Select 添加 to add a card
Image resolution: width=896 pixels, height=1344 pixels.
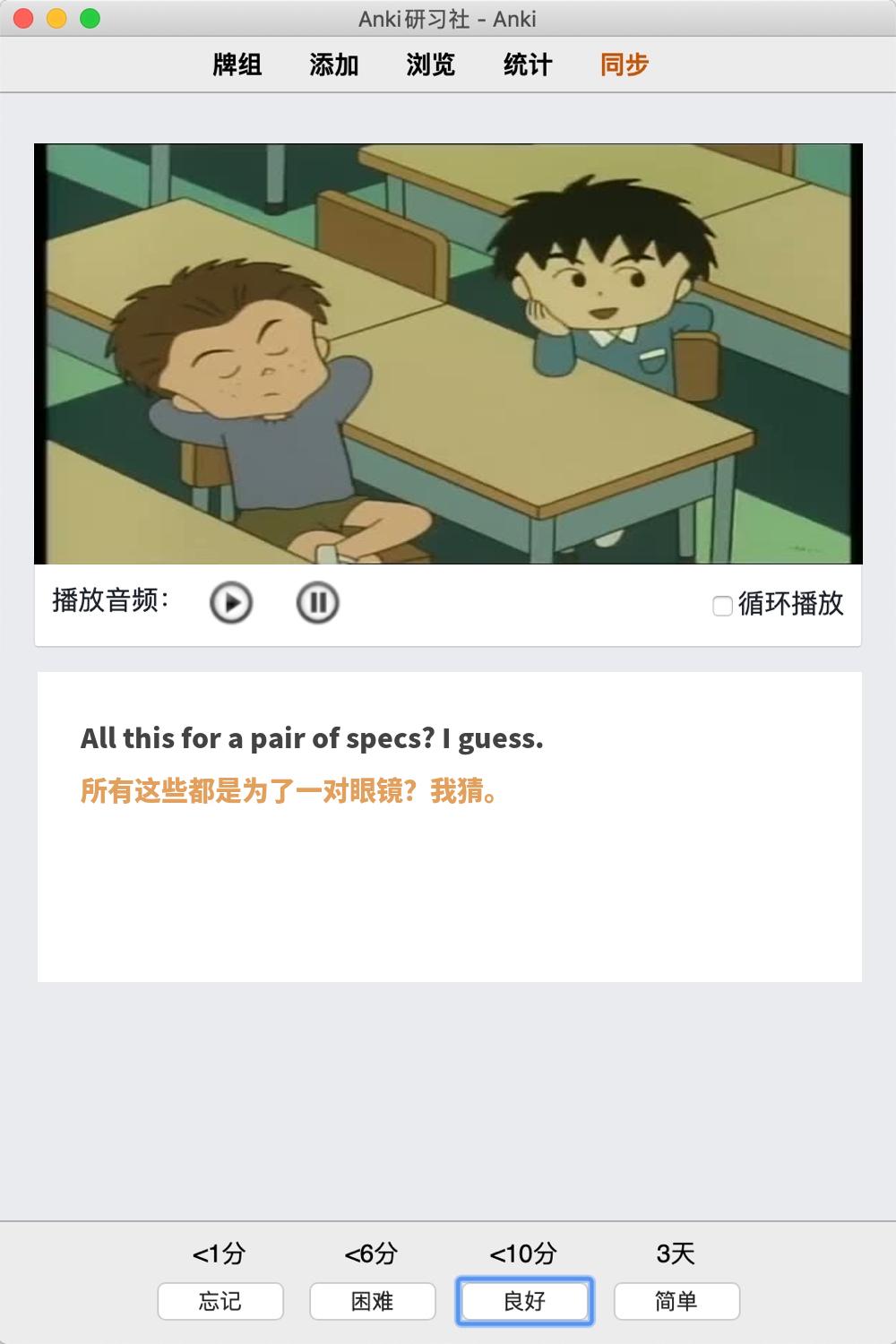pos(334,65)
